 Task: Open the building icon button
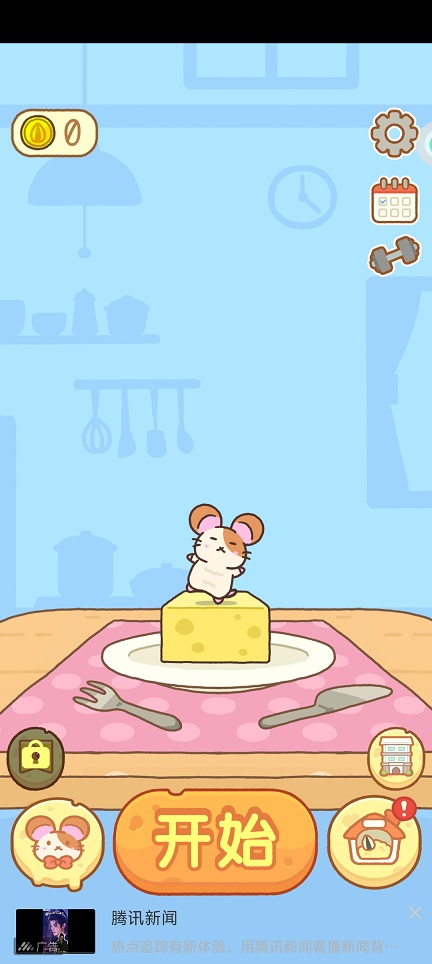(396, 758)
